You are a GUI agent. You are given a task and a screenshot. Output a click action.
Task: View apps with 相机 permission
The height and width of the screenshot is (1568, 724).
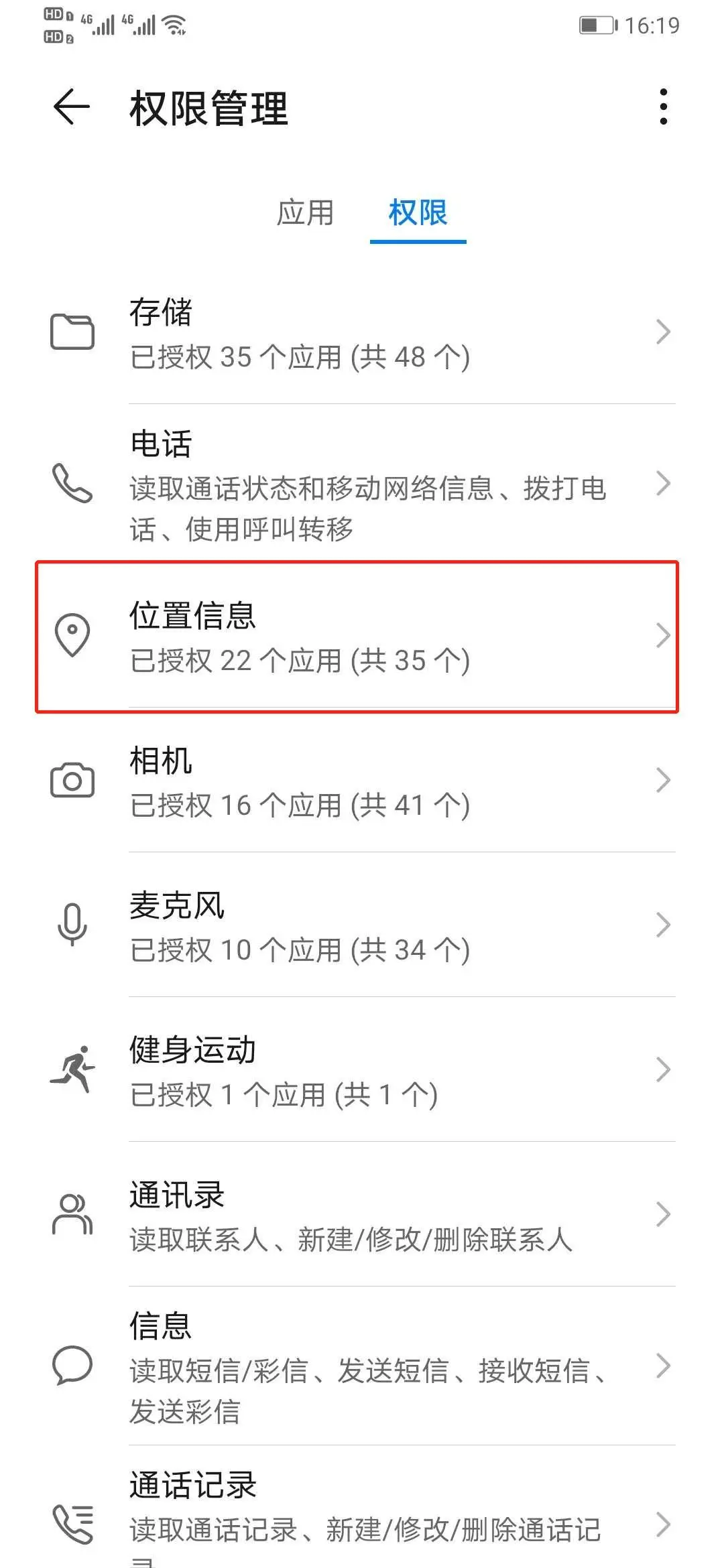tap(362, 781)
